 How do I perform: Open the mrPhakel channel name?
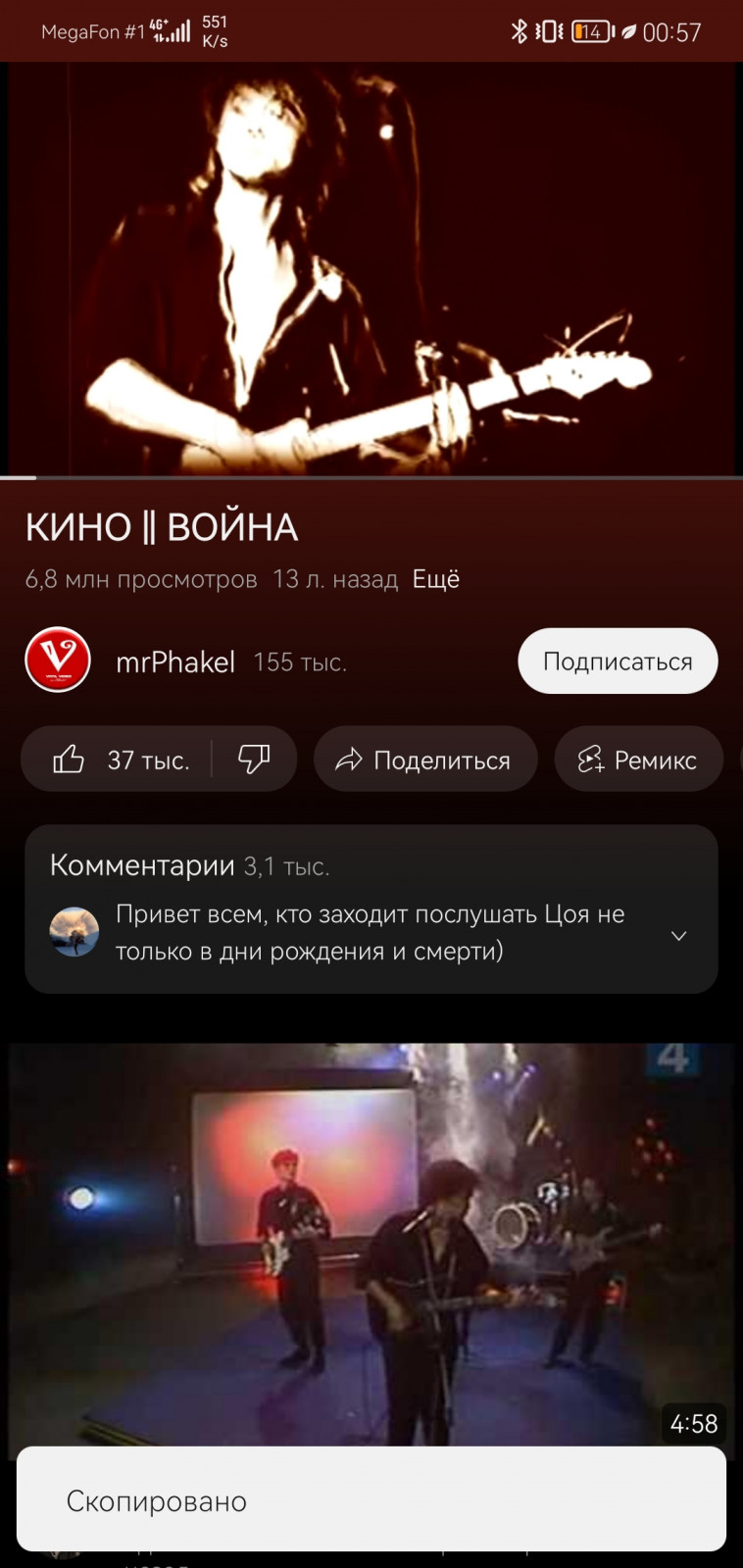[x=175, y=662]
